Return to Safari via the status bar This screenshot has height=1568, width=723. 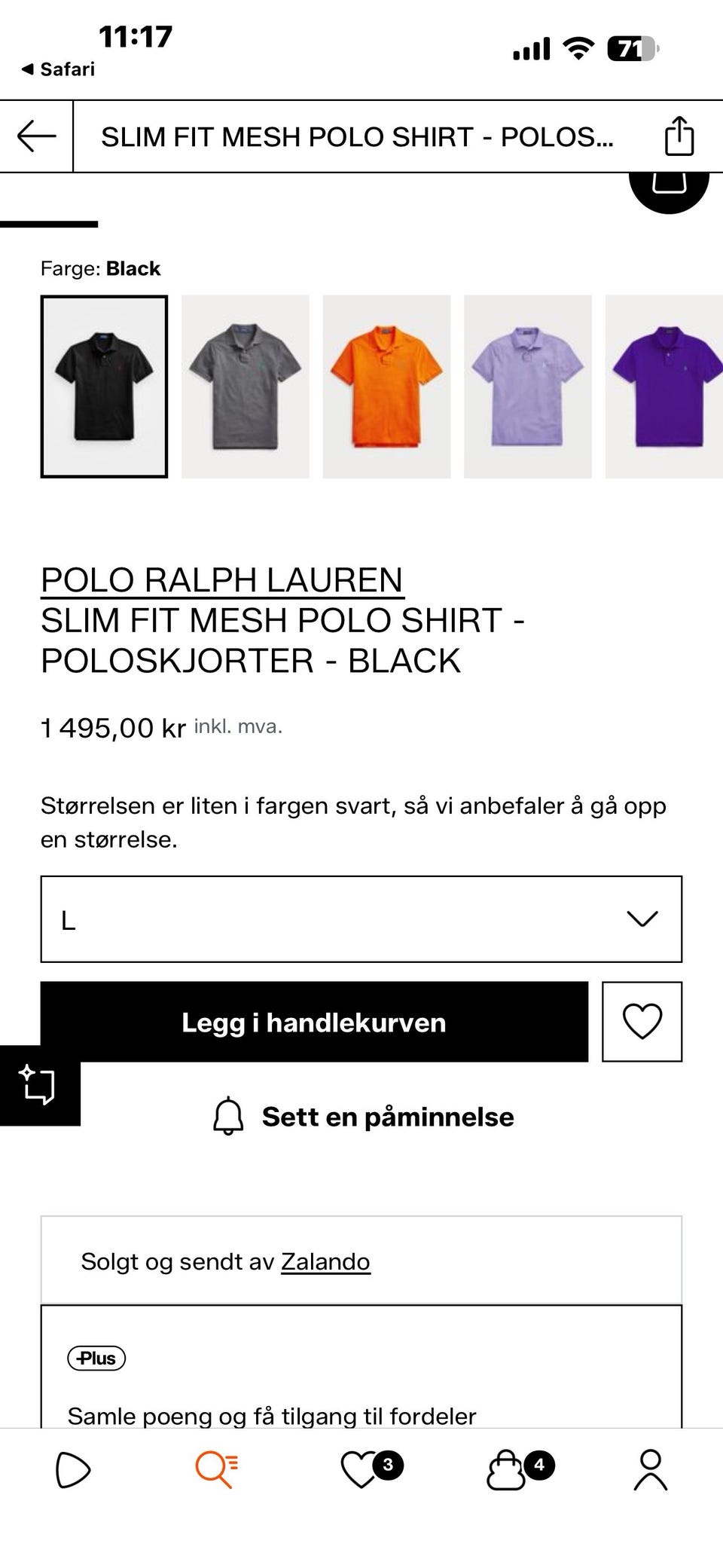tap(53, 70)
